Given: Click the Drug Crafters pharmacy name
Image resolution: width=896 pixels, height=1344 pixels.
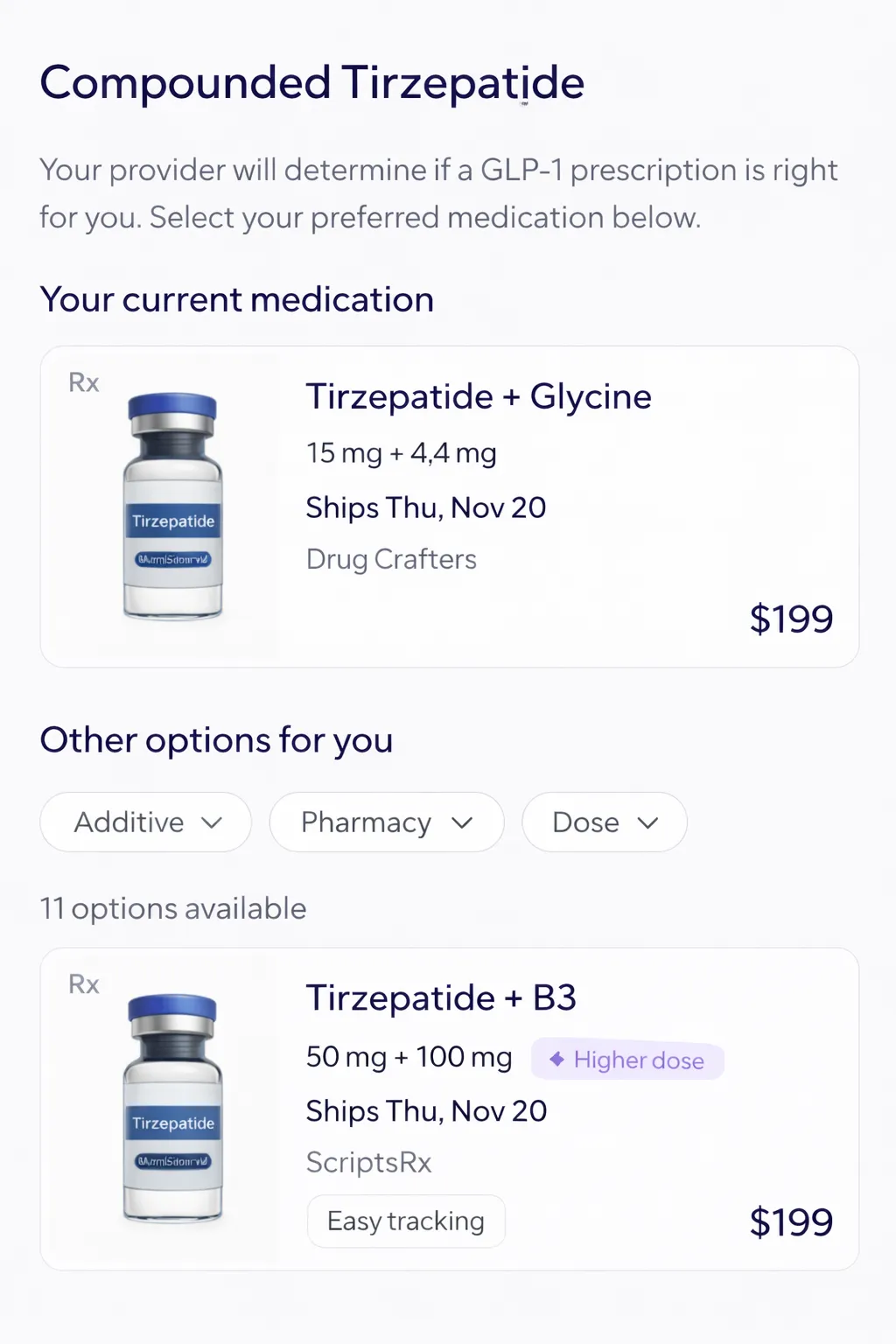Looking at the screenshot, I should pos(391,559).
